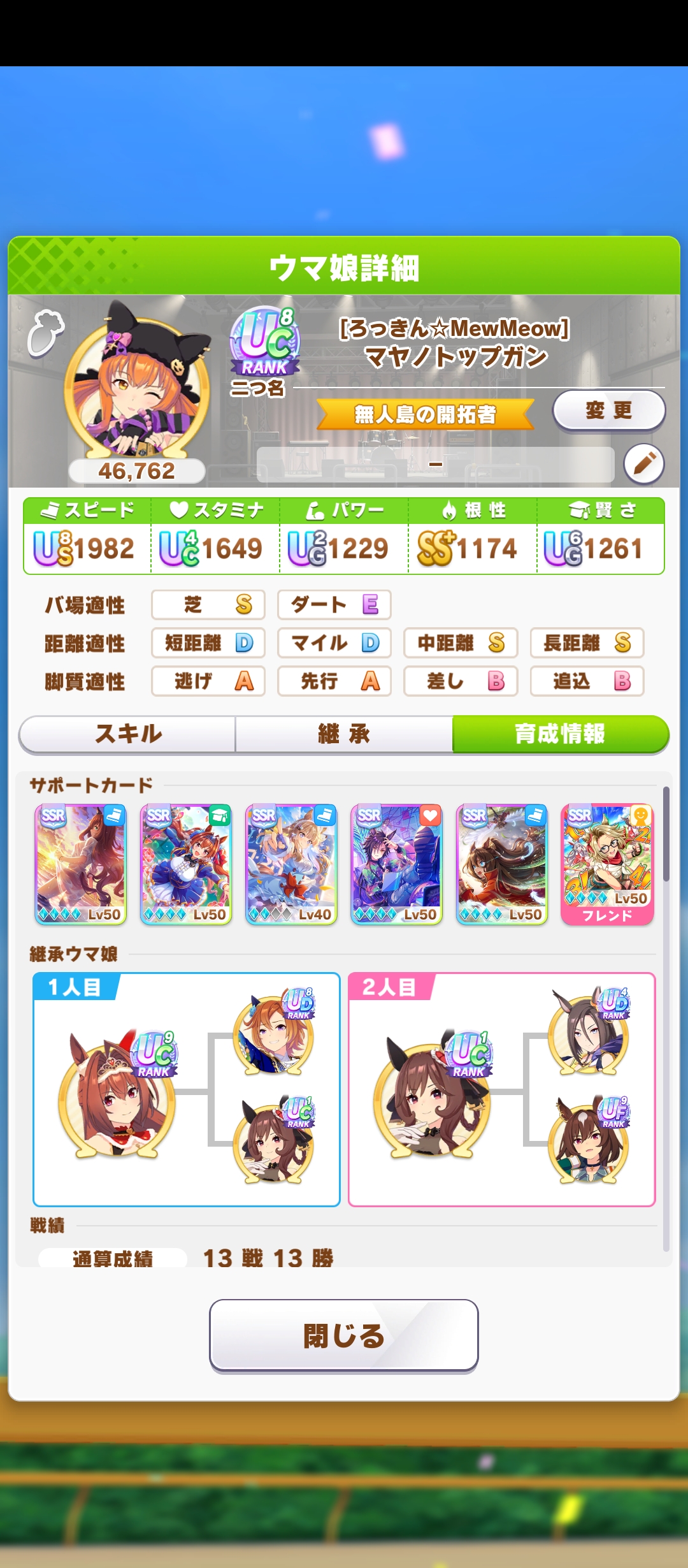The image size is (688, 1568).
Task: Edit the memo with the pencil icon
Action: tap(643, 463)
